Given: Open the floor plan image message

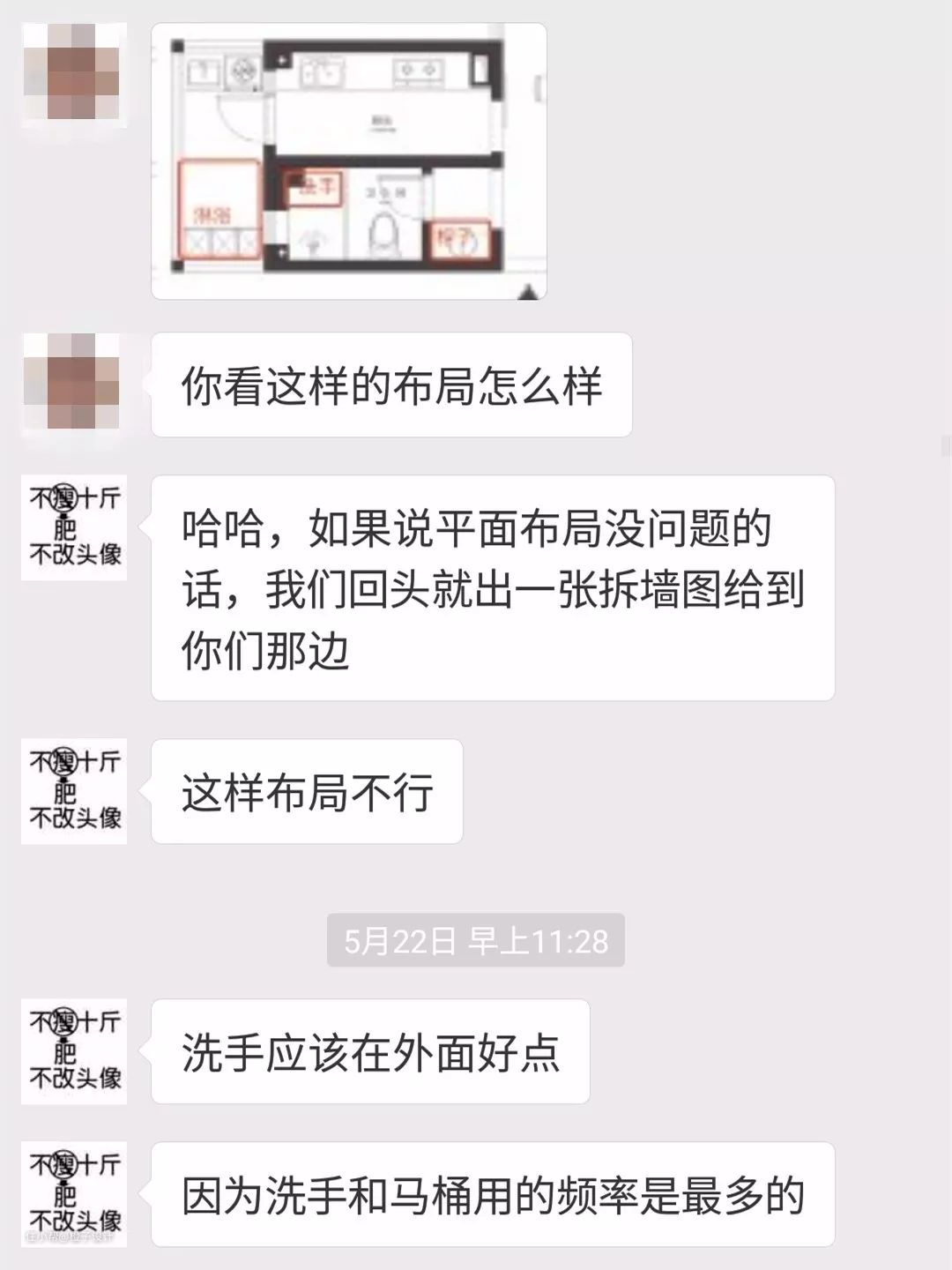Looking at the screenshot, I should [x=349, y=161].
